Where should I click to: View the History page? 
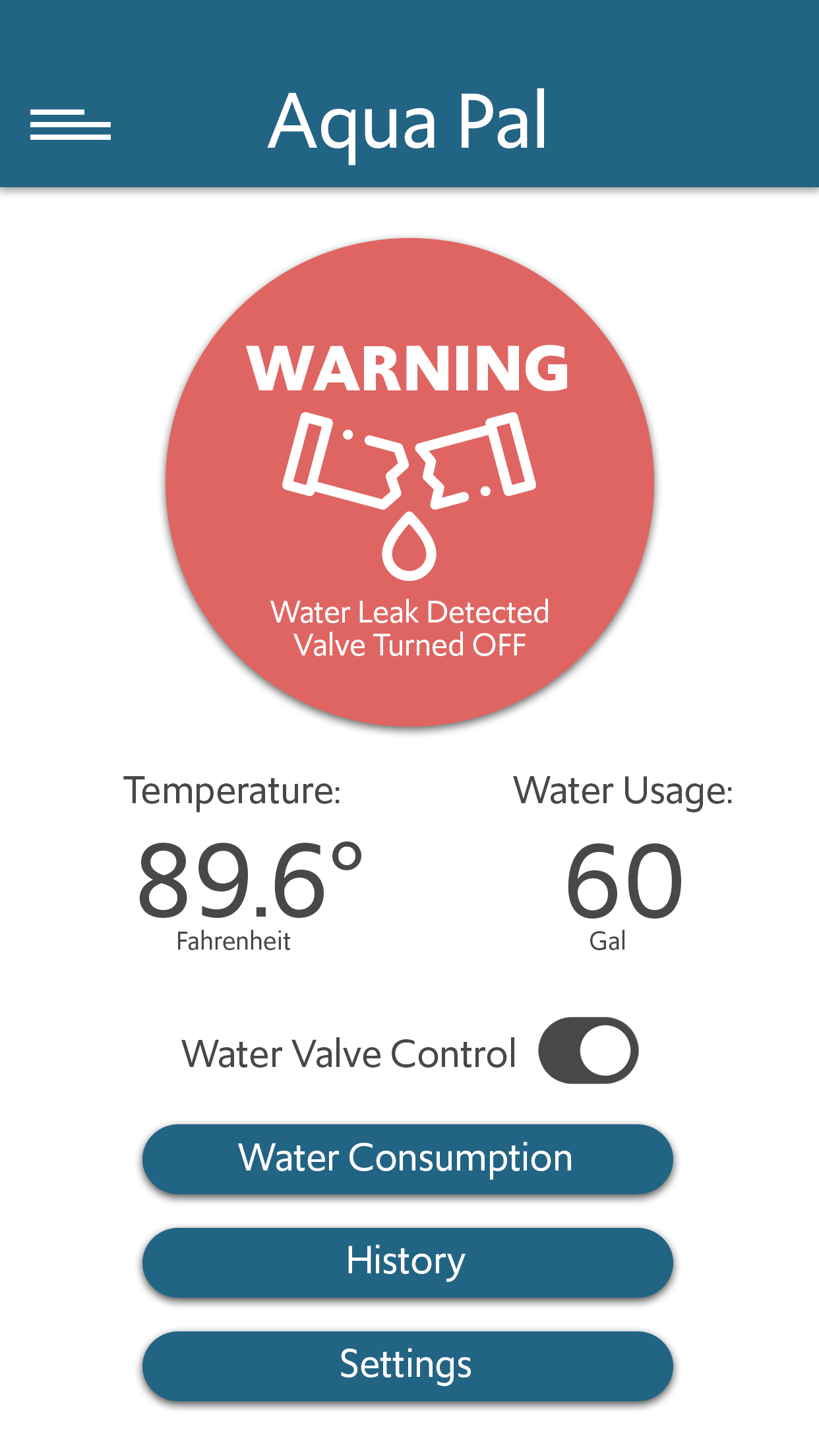tap(408, 1262)
